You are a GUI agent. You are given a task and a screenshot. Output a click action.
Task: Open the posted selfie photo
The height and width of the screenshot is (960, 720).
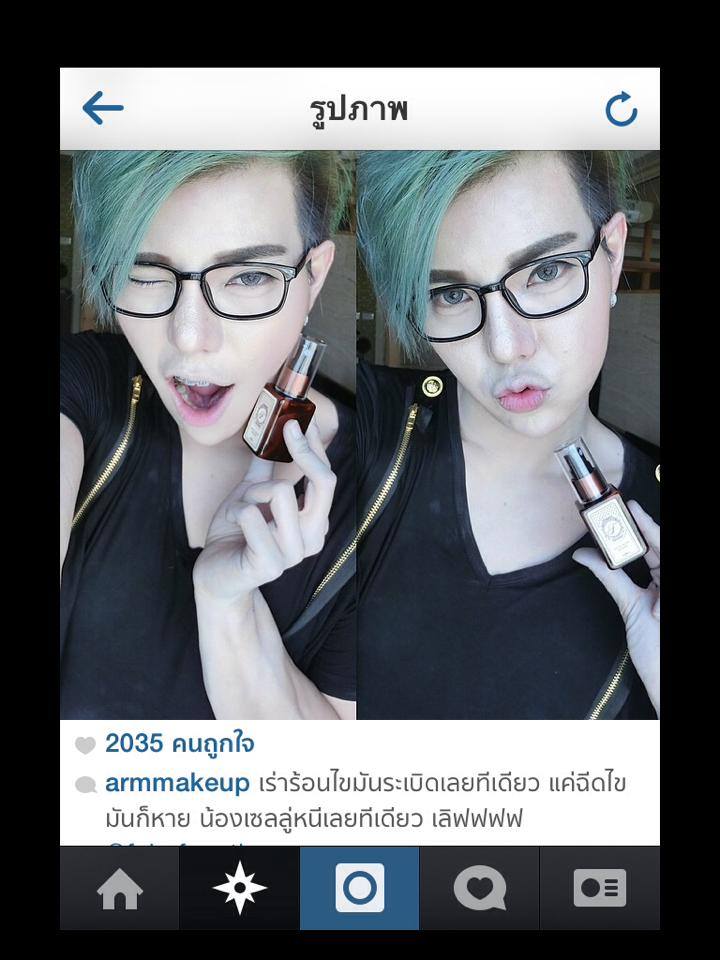pyautogui.click(x=359, y=435)
